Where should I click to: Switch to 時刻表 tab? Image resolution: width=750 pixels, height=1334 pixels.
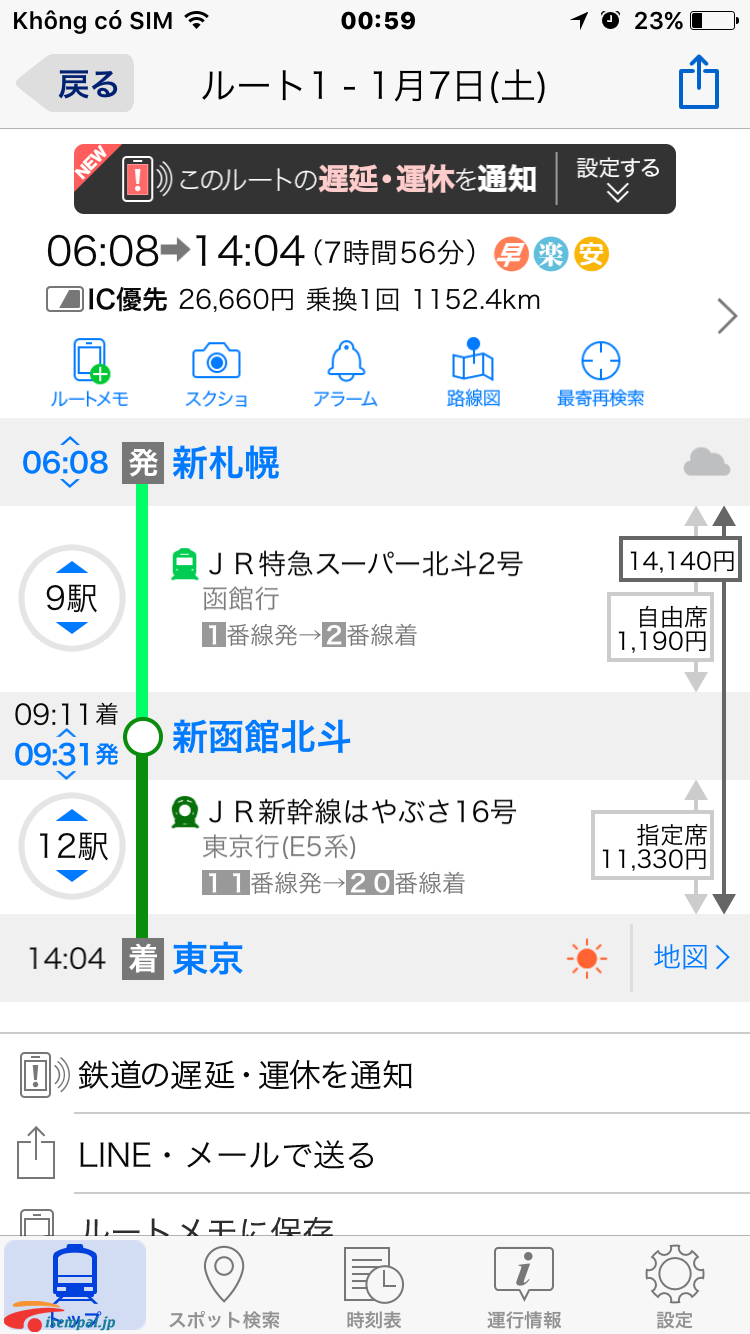374,1286
